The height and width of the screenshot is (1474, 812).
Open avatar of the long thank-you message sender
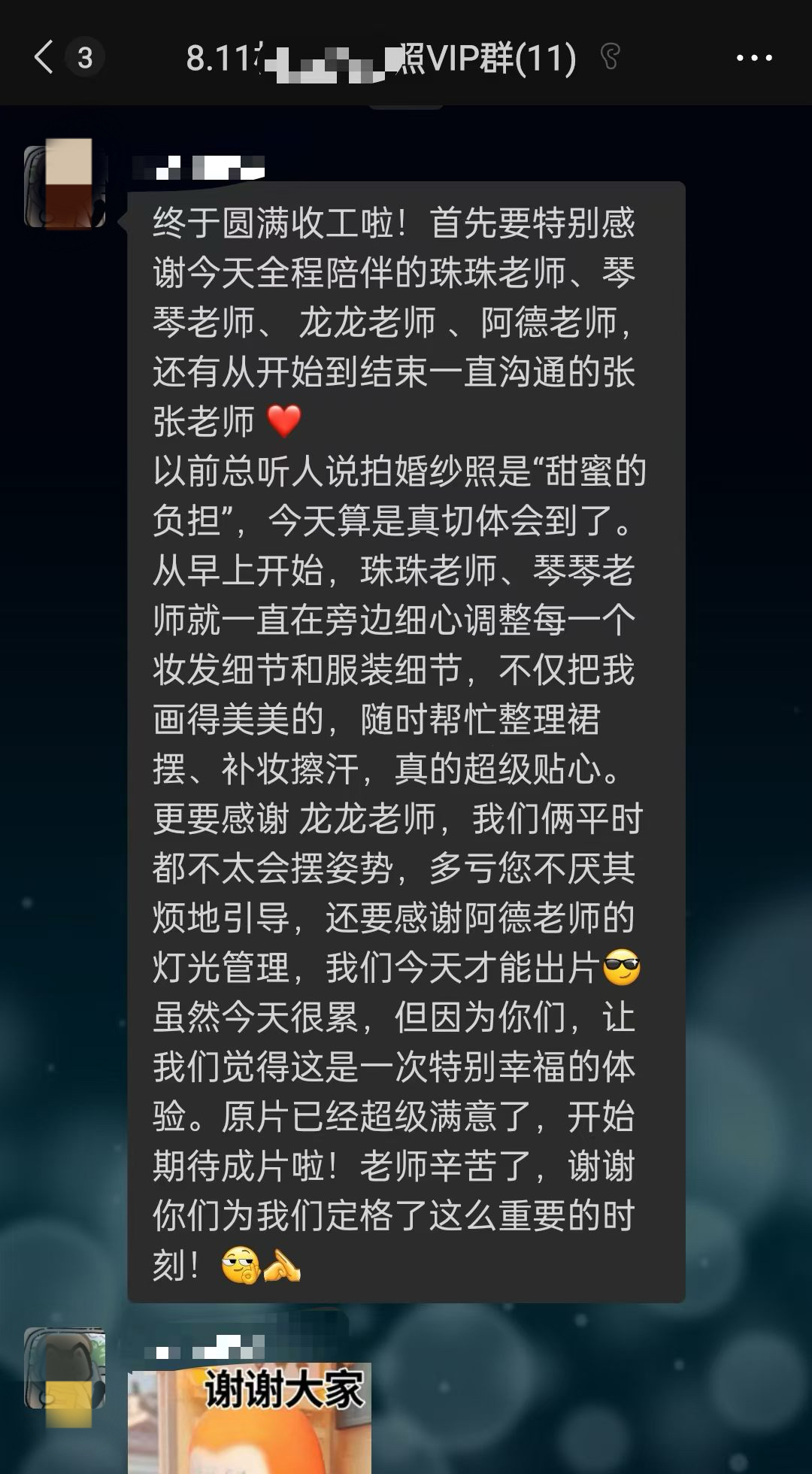click(x=65, y=183)
